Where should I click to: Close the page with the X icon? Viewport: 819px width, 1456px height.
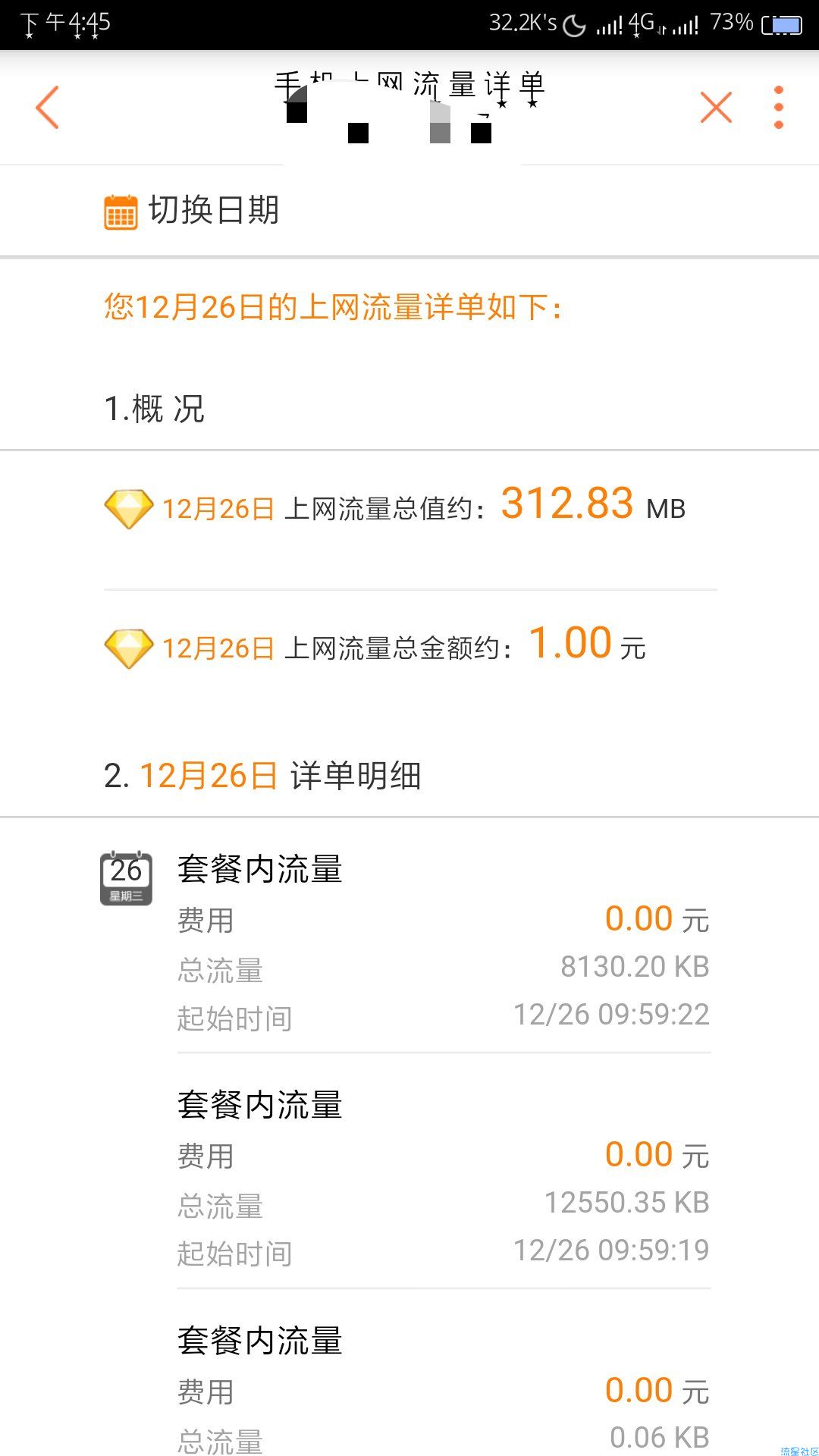tap(716, 107)
